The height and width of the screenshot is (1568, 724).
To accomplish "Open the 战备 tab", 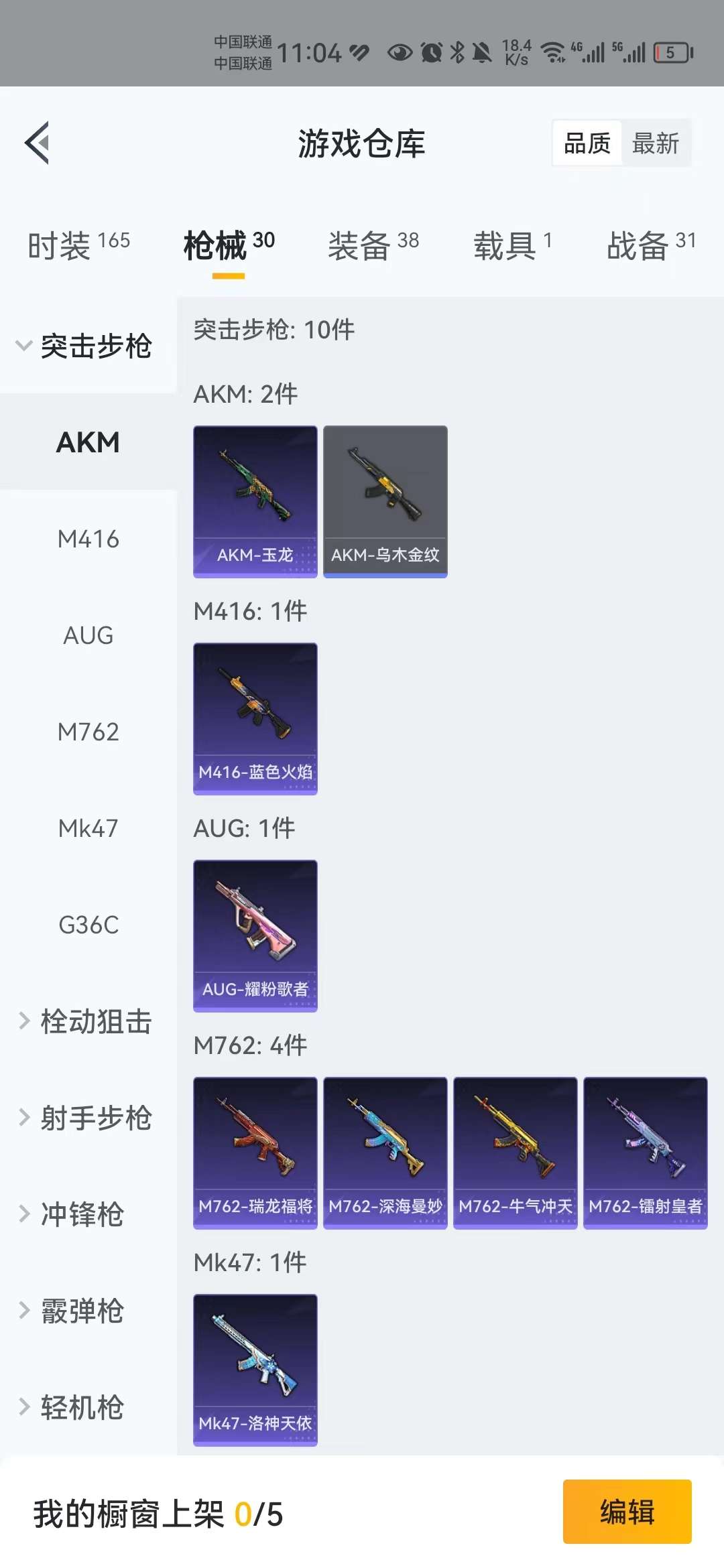I will tap(650, 245).
